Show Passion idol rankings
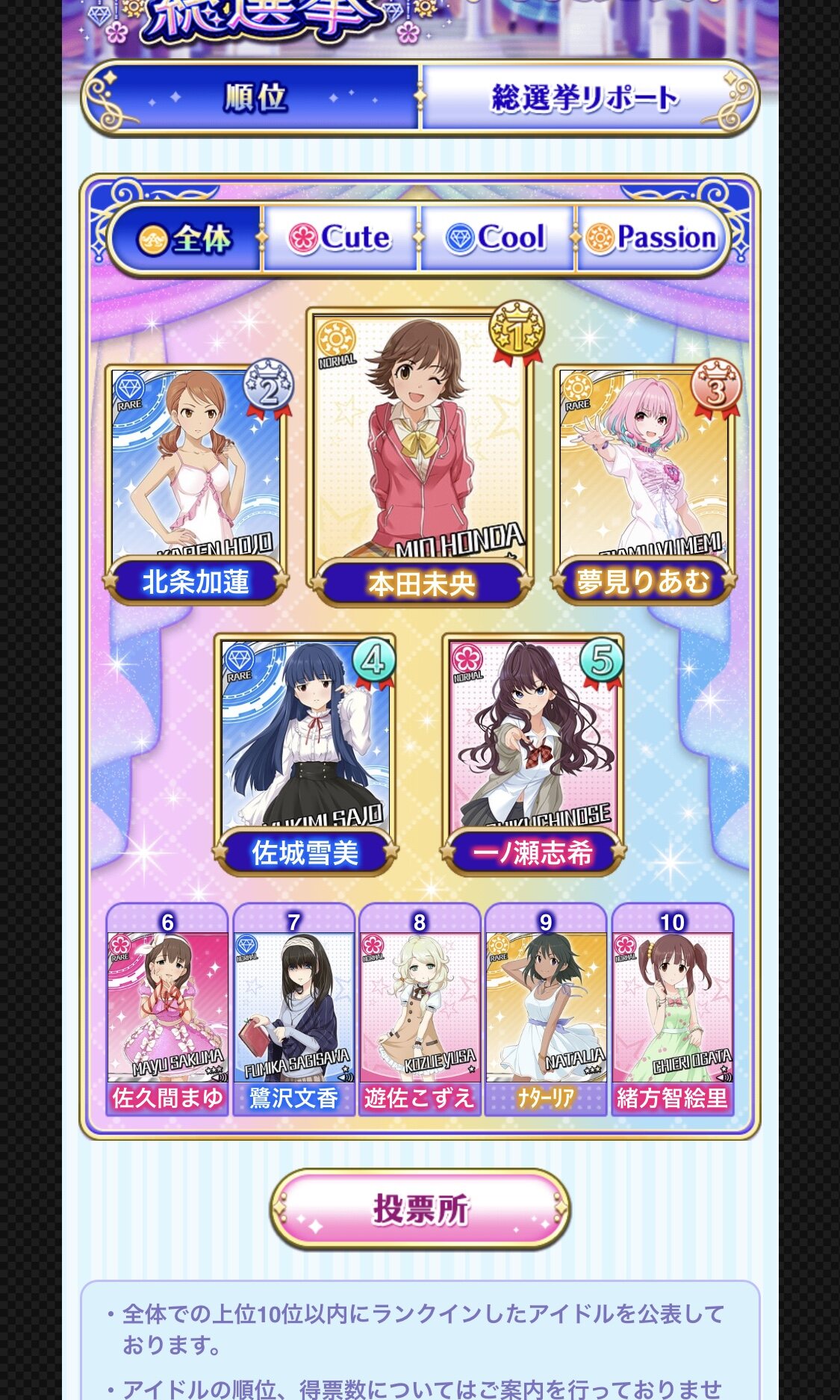840x1400 pixels. pyautogui.click(x=651, y=238)
